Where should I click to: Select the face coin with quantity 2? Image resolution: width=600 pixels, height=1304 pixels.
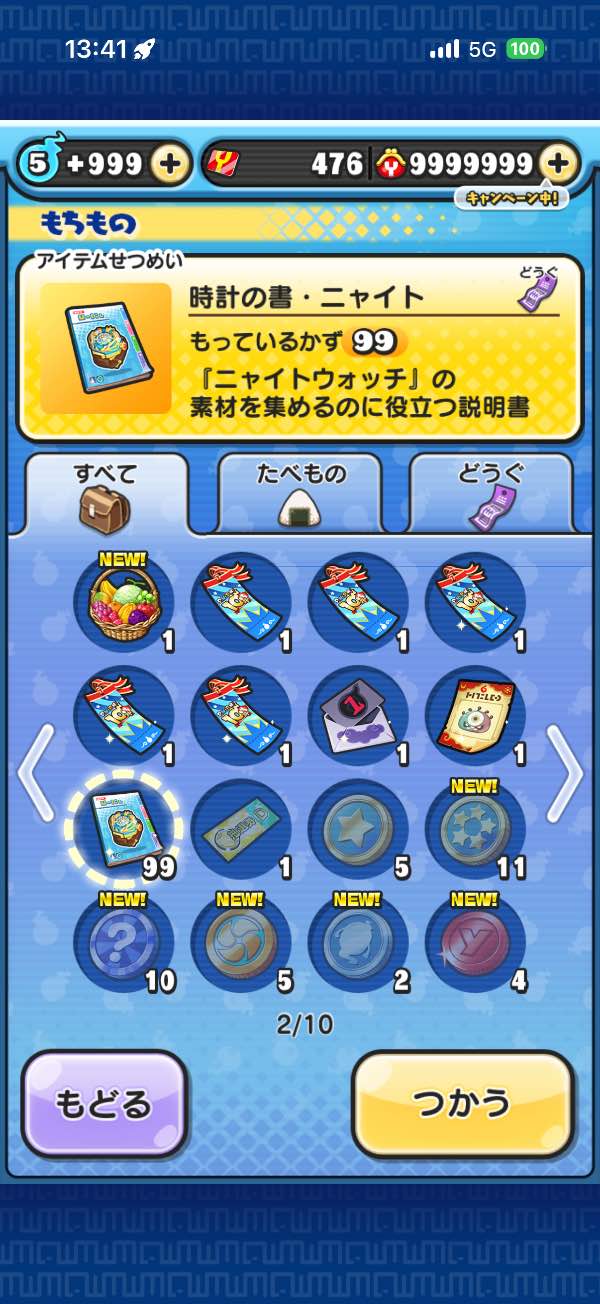(x=358, y=943)
